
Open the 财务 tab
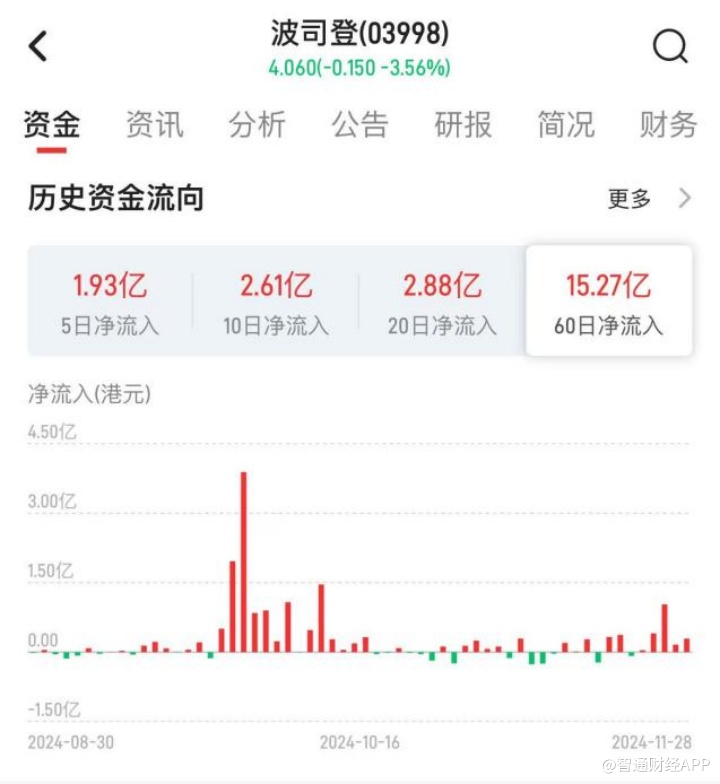click(668, 125)
